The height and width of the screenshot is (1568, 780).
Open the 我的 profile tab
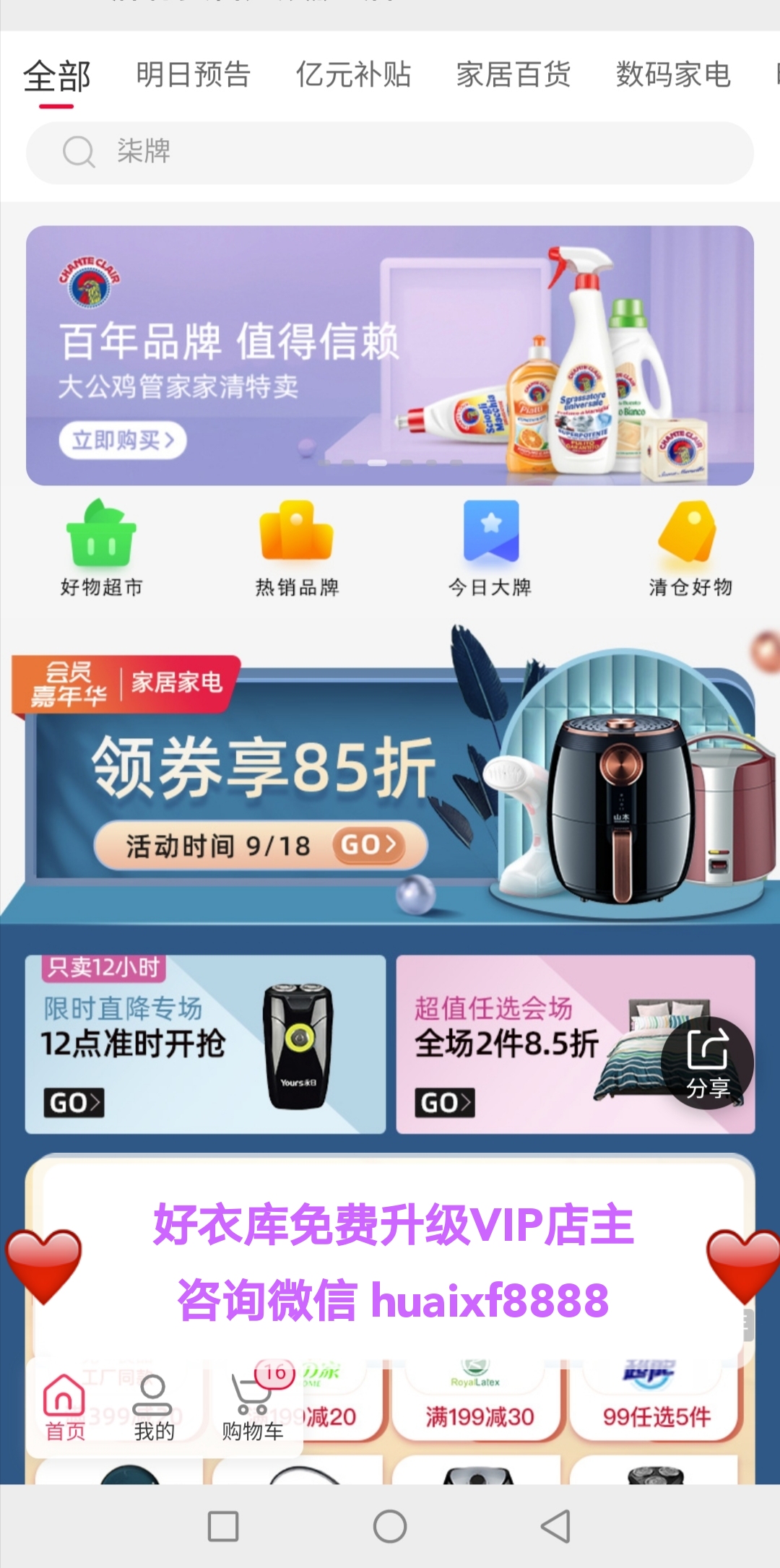[x=154, y=1408]
